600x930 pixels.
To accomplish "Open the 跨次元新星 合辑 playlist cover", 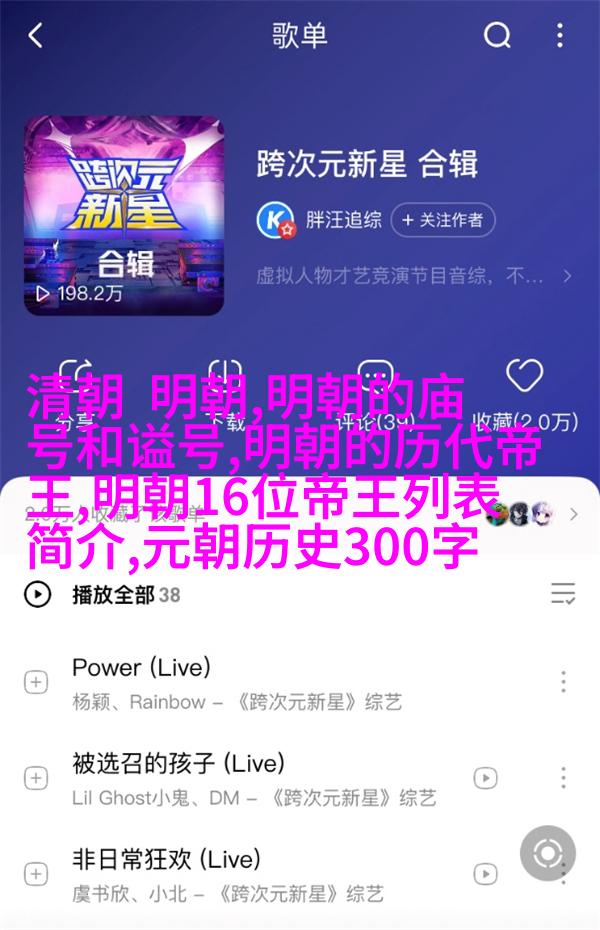I will [125, 214].
